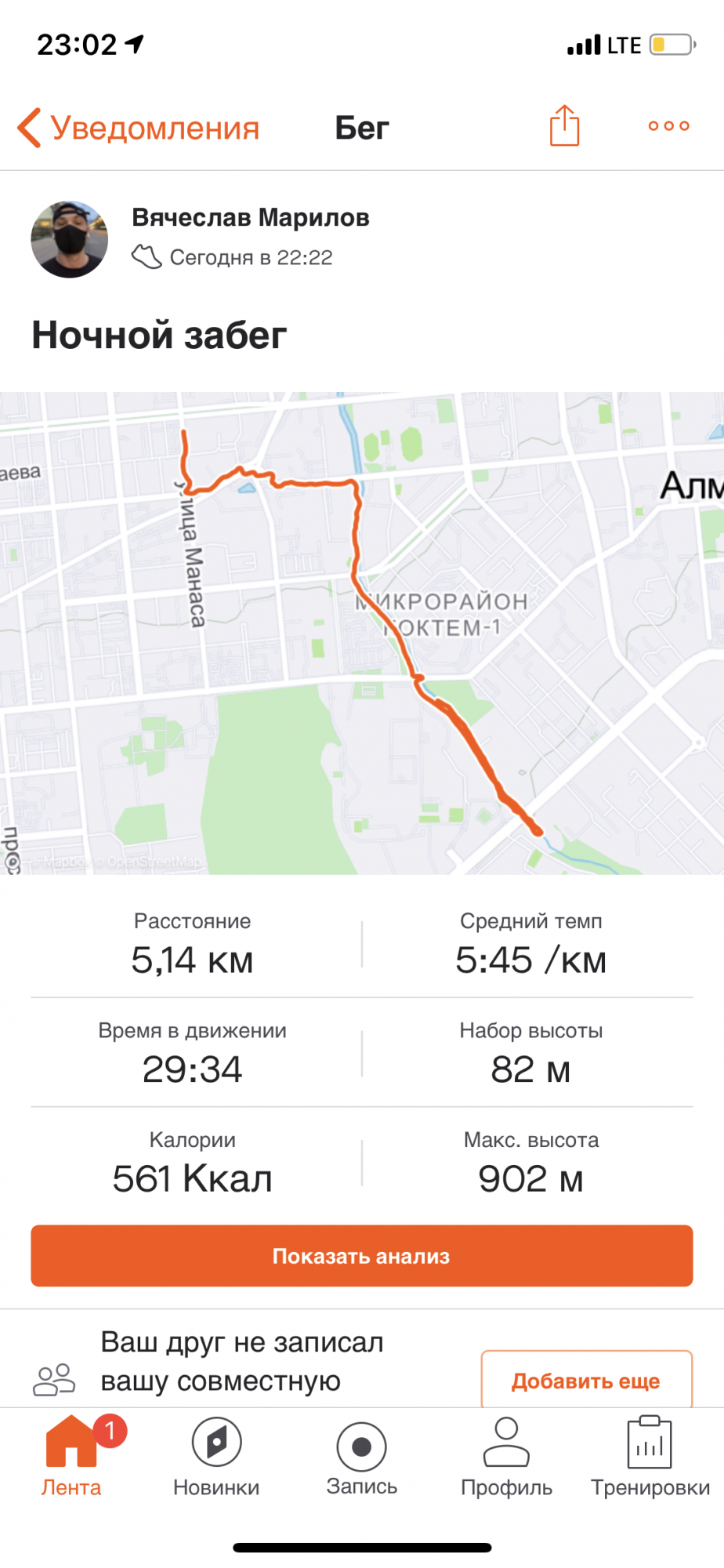The height and width of the screenshot is (1568, 724).
Task: Open the Запись tab
Action: (x=362, y=1457)
